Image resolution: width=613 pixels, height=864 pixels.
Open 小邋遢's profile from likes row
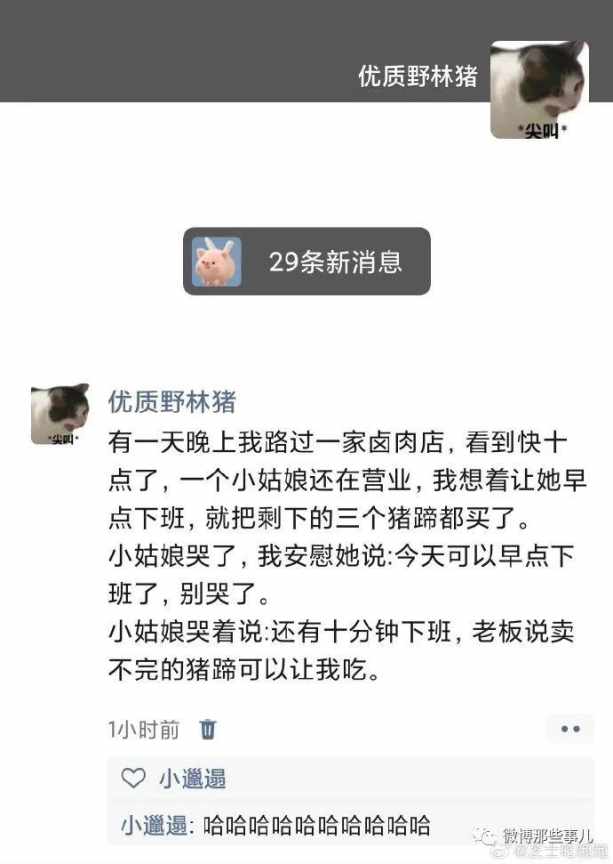coord(192,779)
